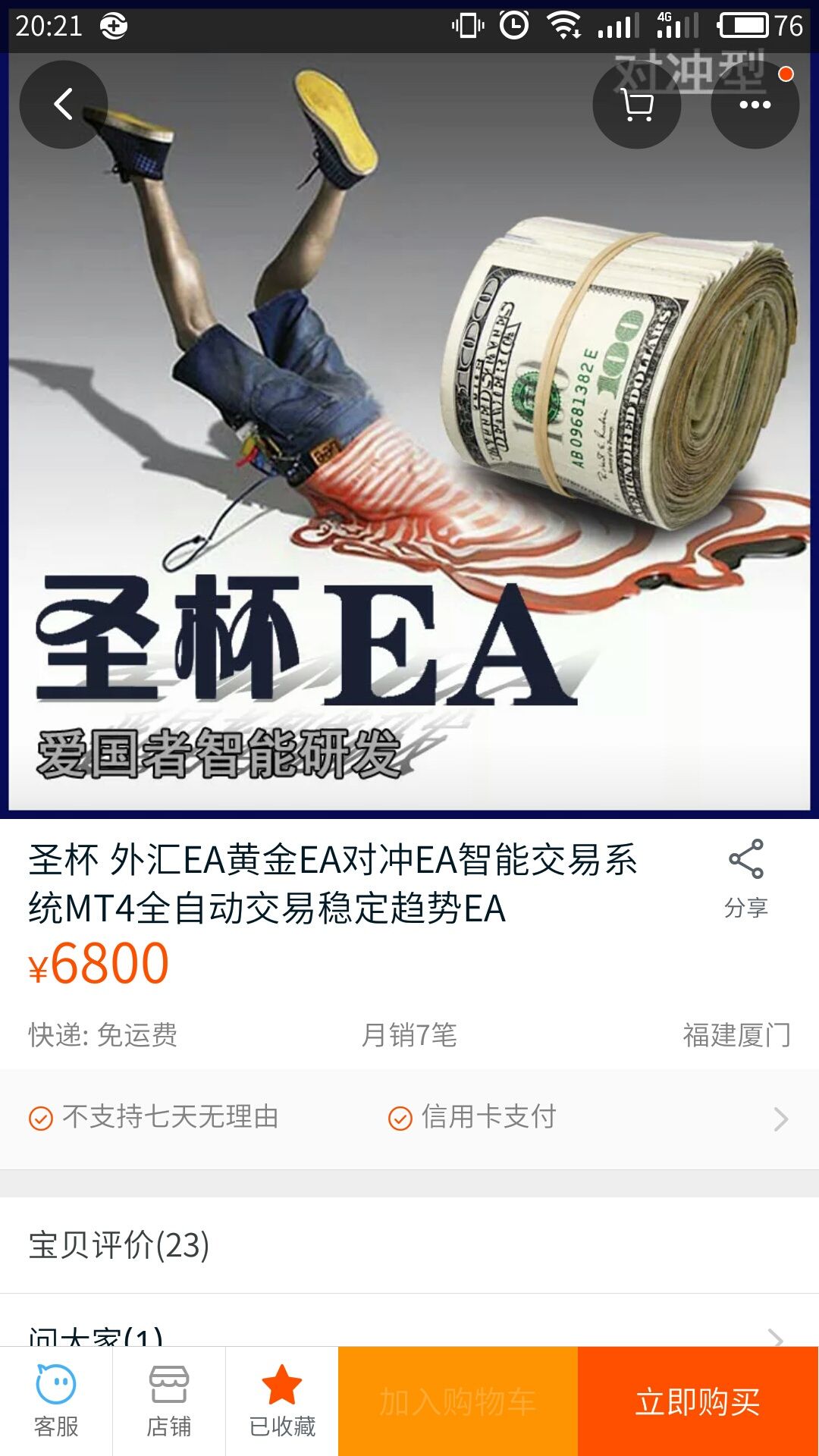Open the 问大家(1) questions section
819x1456 pixels.
click(409, 1333)
